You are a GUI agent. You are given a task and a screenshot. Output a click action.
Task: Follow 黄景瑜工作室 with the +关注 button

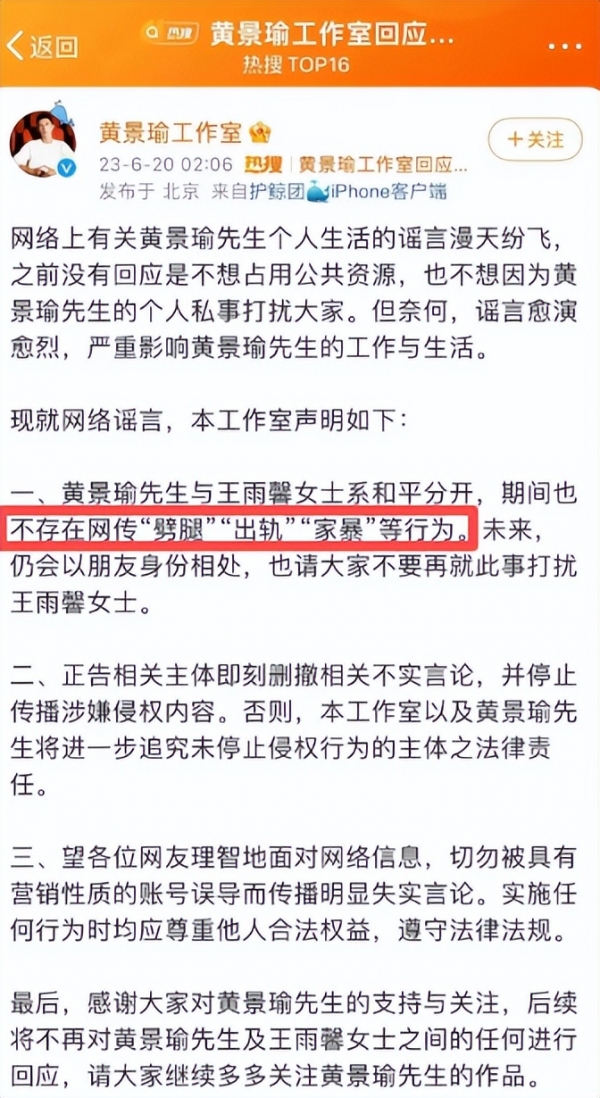535,139
